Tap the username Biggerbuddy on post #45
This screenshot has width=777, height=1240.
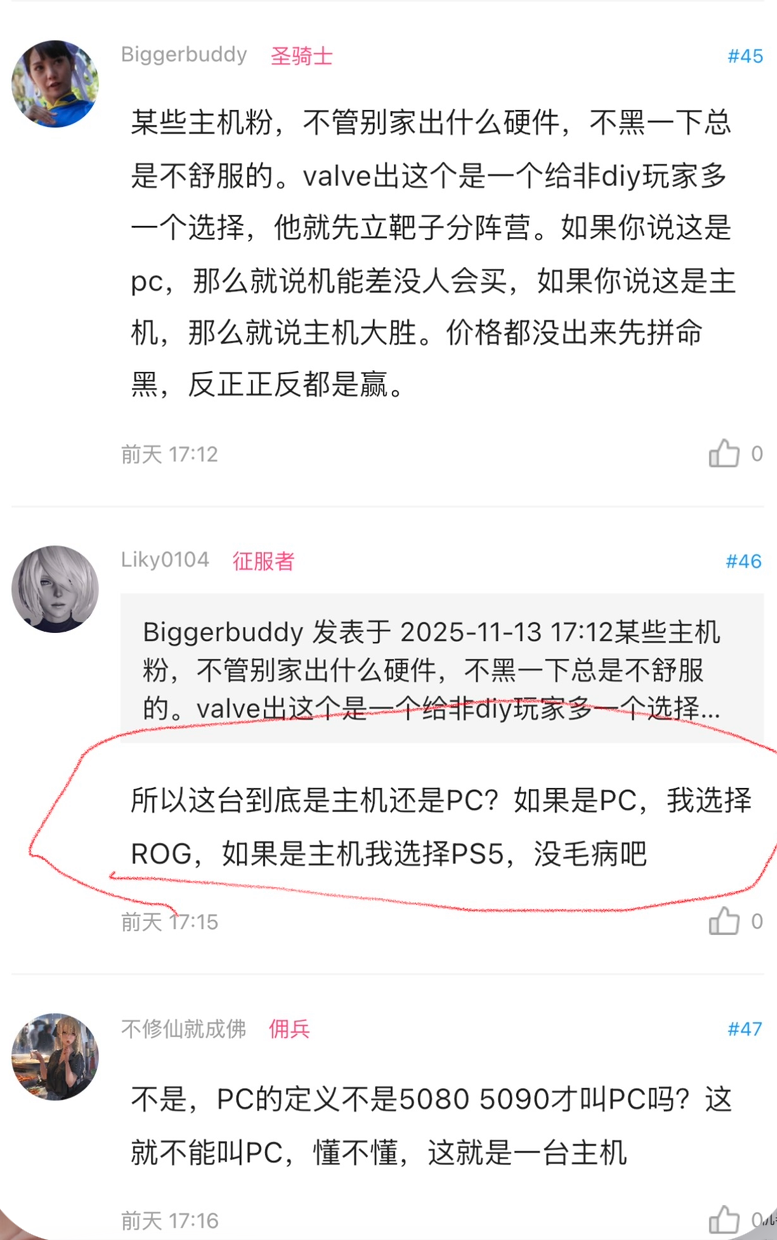[x=184, y=55]
